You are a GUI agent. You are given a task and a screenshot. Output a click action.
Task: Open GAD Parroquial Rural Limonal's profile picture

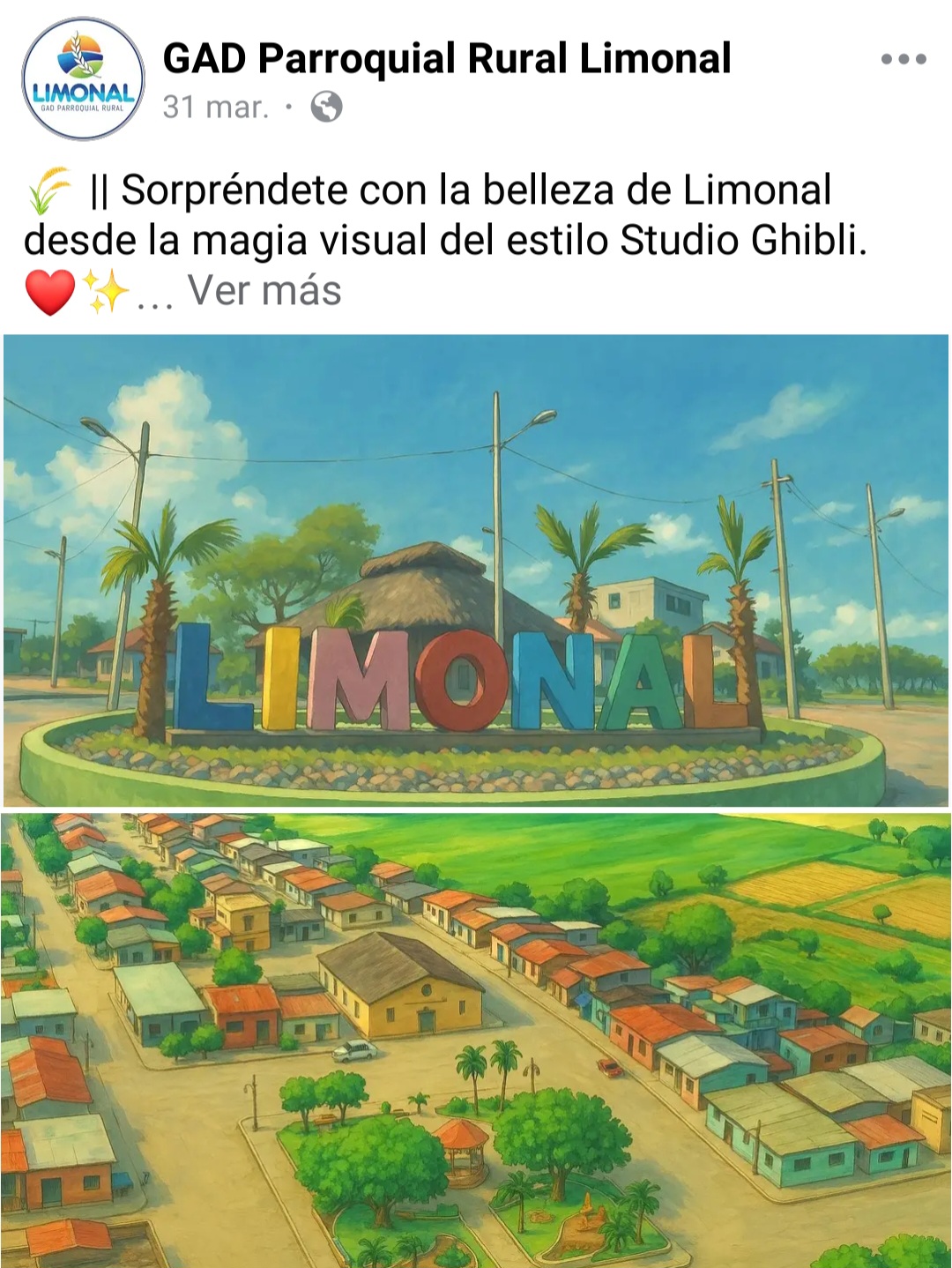pos(83,79)
